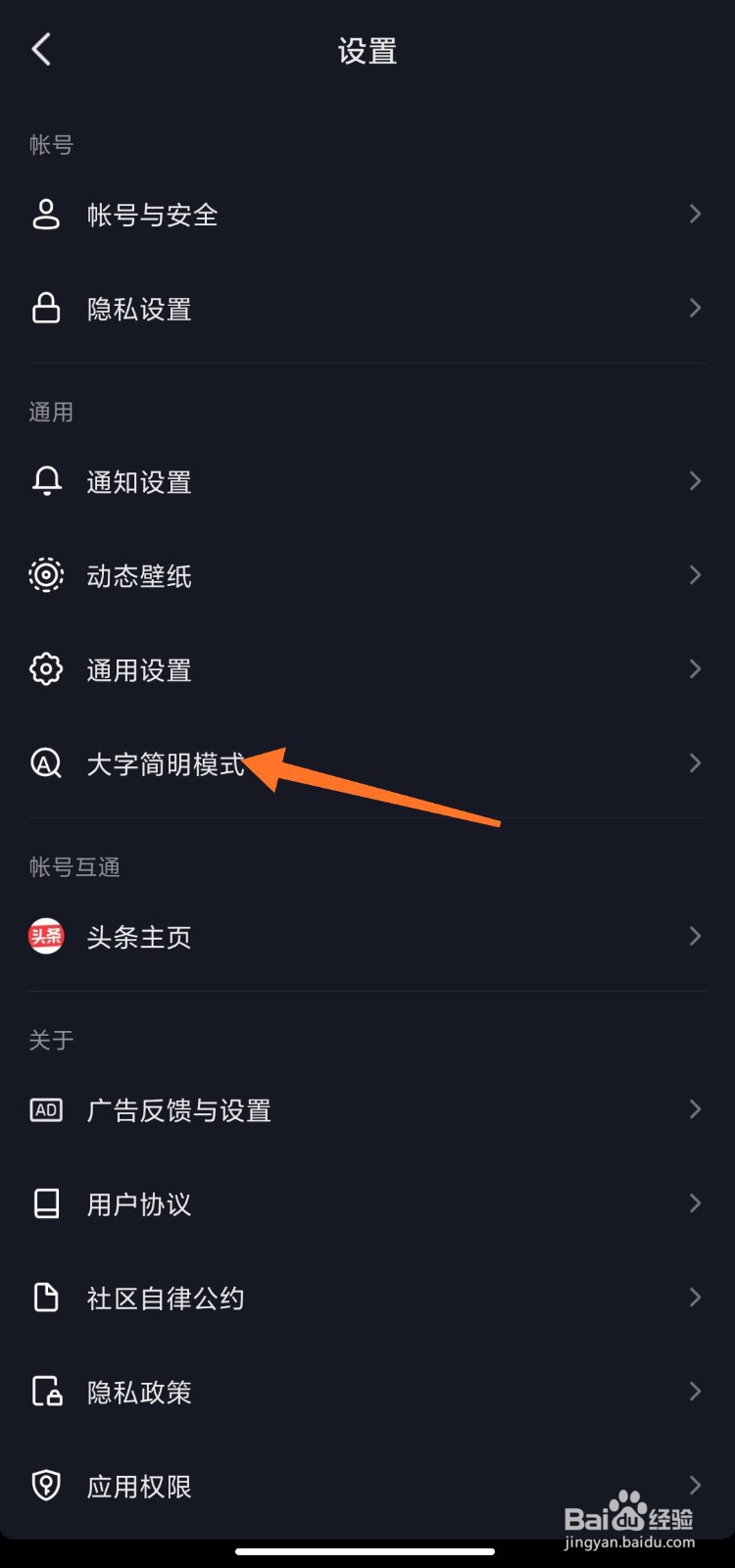Tap the back arrow at top left
This screenshot has width=735, height=1568.
[x=41, y=49]
